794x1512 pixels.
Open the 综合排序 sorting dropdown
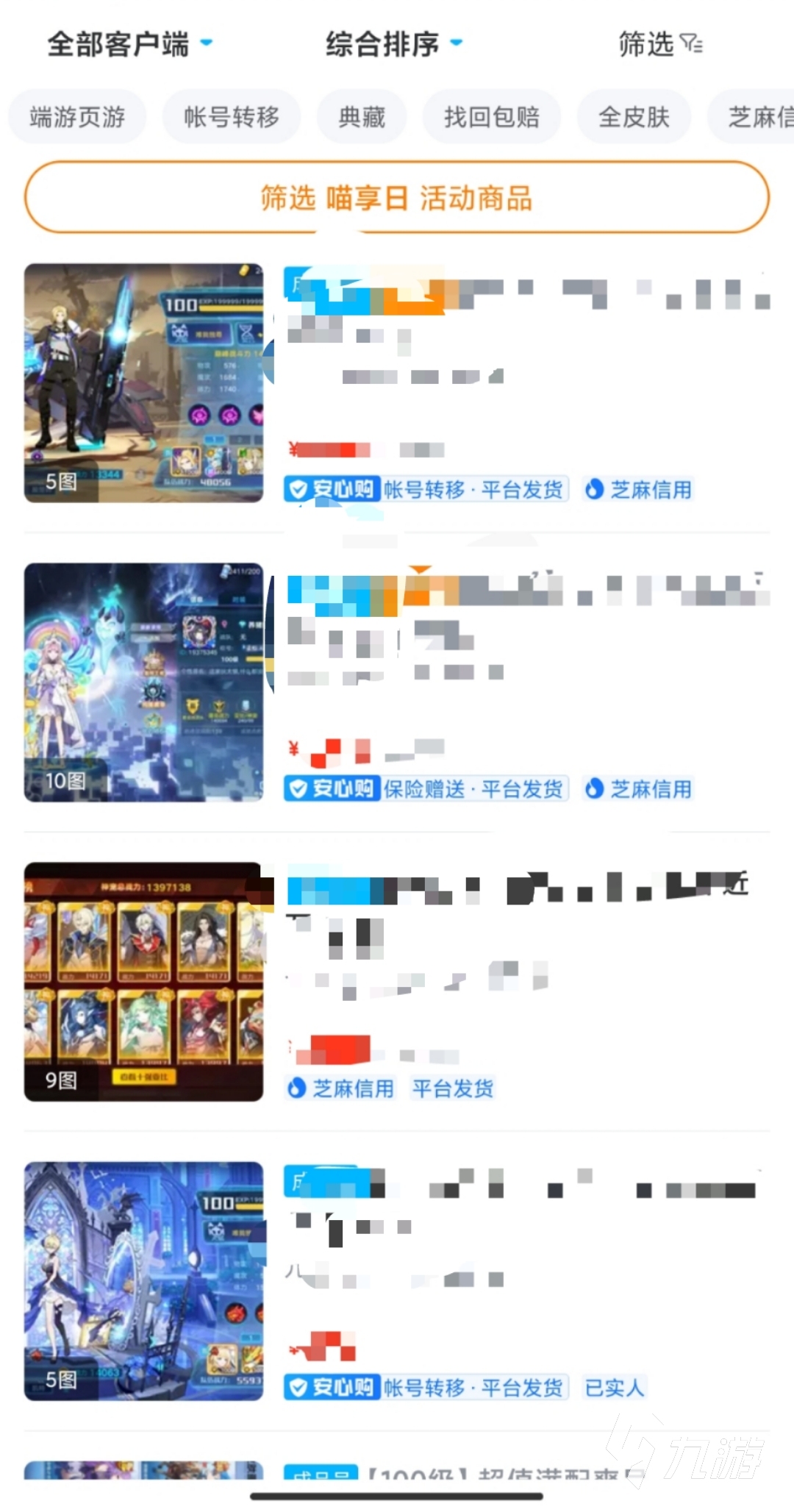coord(393,44)
